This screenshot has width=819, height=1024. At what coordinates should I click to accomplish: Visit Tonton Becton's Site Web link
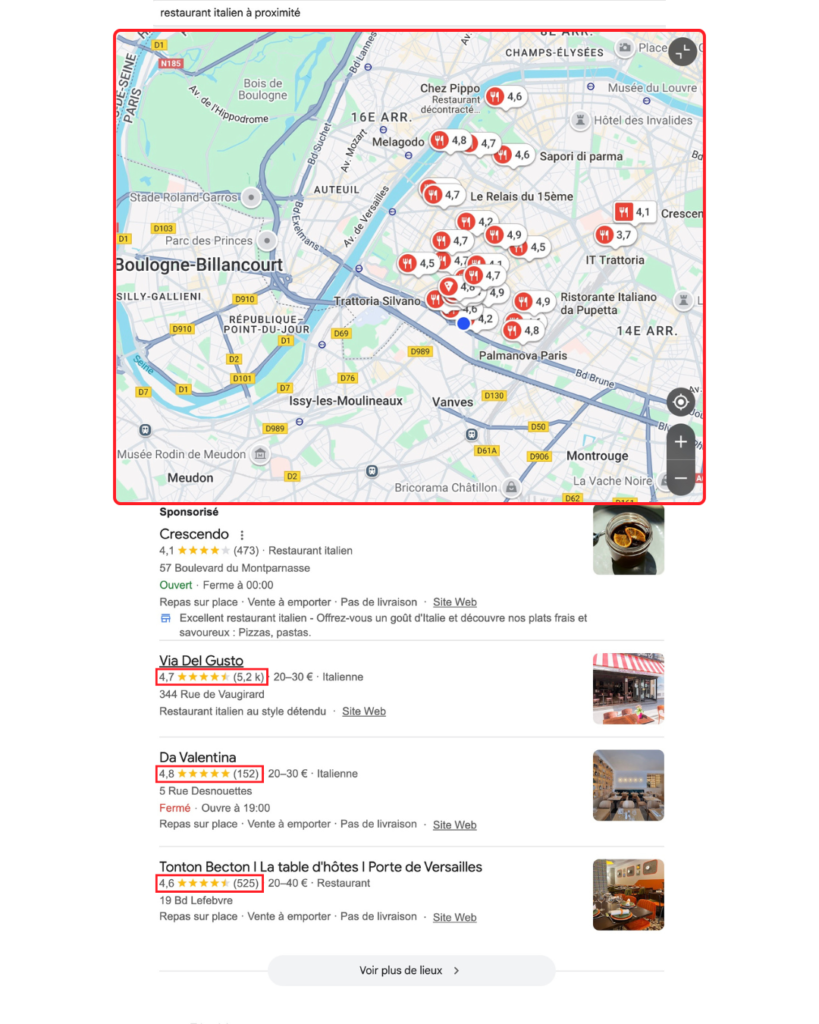click(454, 917)
